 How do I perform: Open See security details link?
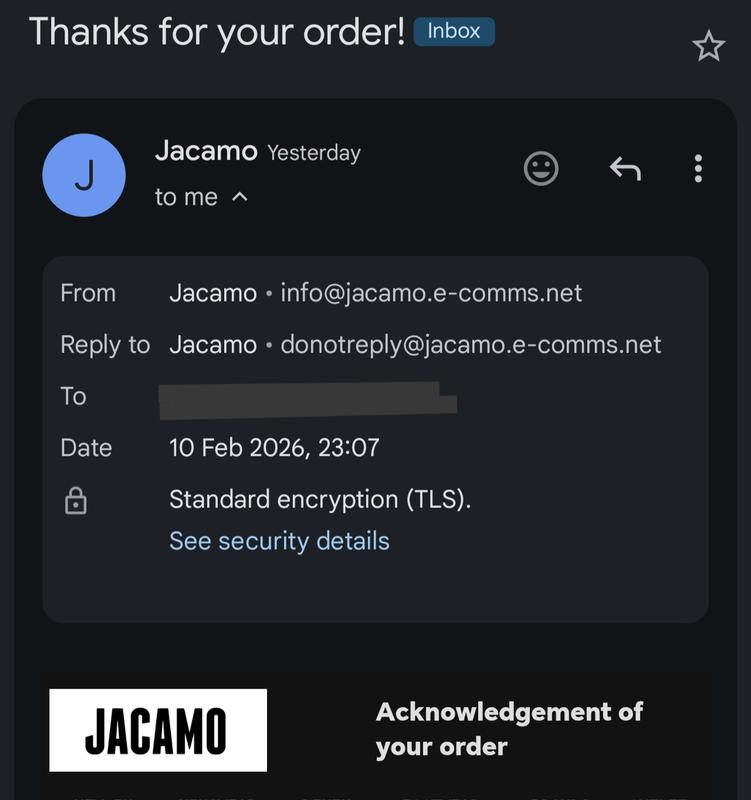click(x=279, y=541)
